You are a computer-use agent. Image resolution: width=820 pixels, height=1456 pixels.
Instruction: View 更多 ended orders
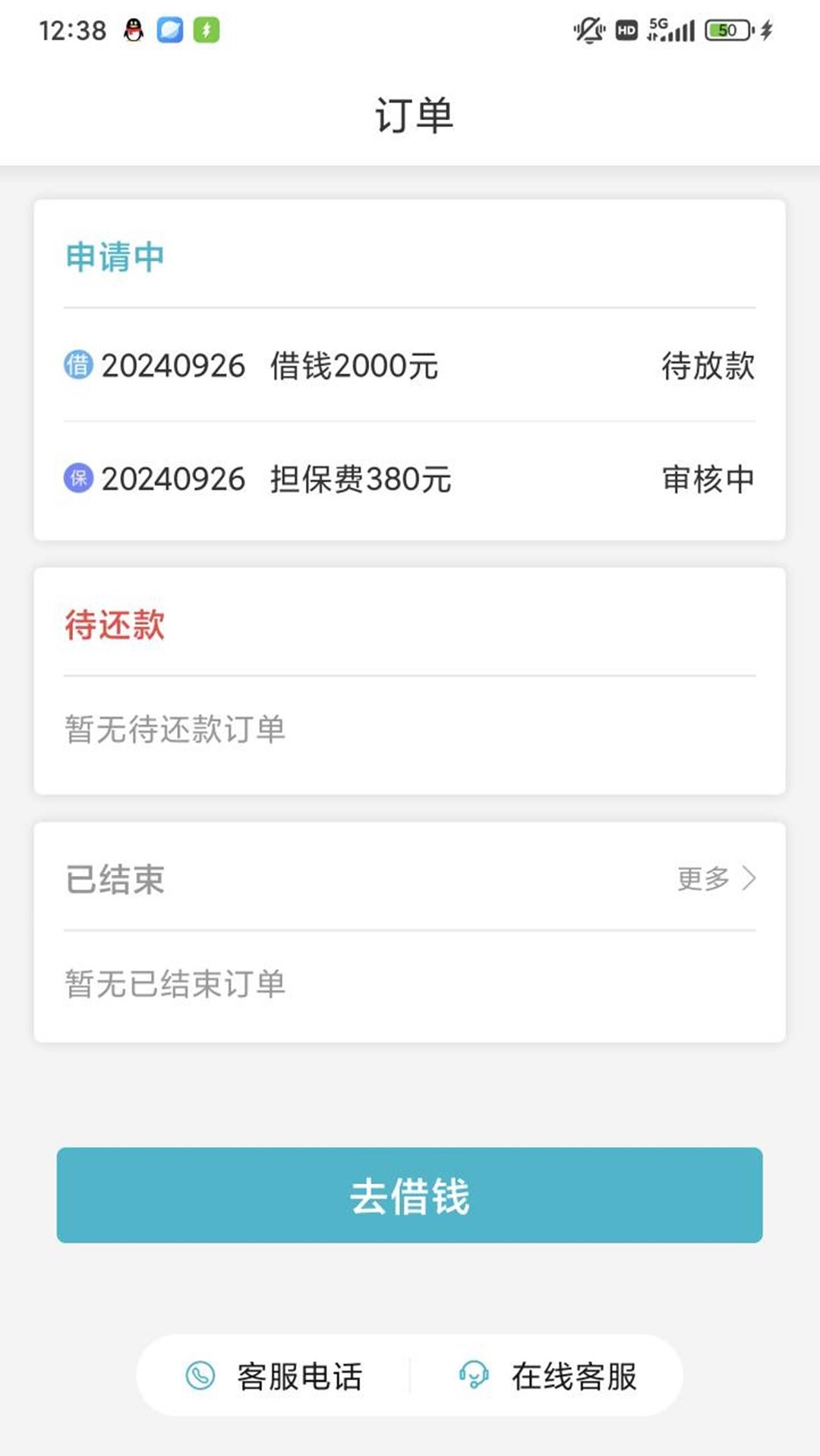[x=716, y=878]
